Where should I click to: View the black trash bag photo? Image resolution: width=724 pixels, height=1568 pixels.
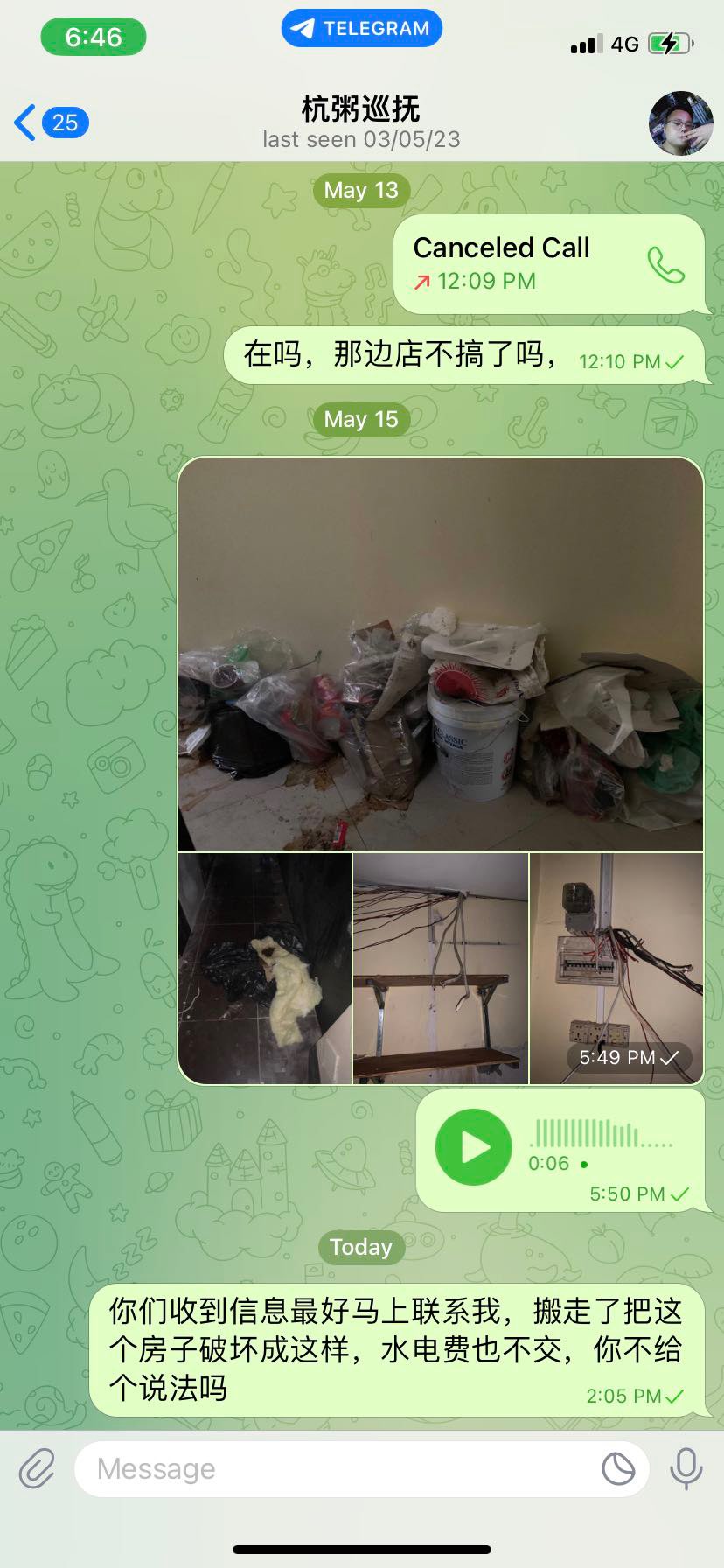coord(265,969)
